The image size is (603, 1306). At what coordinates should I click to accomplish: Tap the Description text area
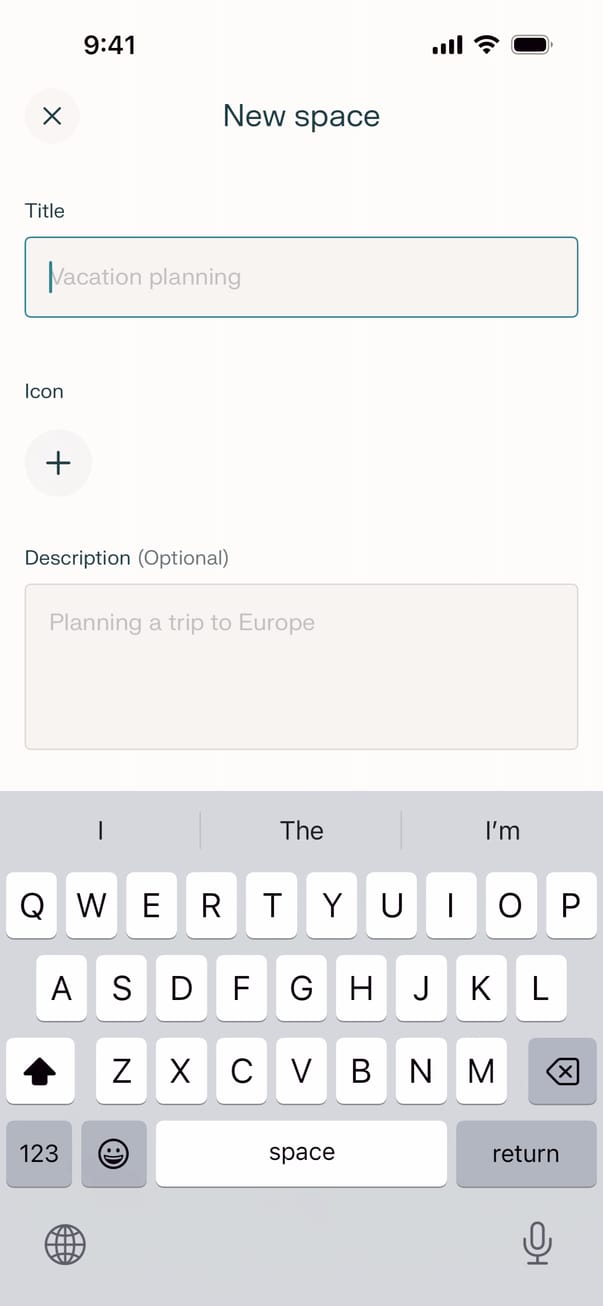pyautogui.click(x=301, y=666)
